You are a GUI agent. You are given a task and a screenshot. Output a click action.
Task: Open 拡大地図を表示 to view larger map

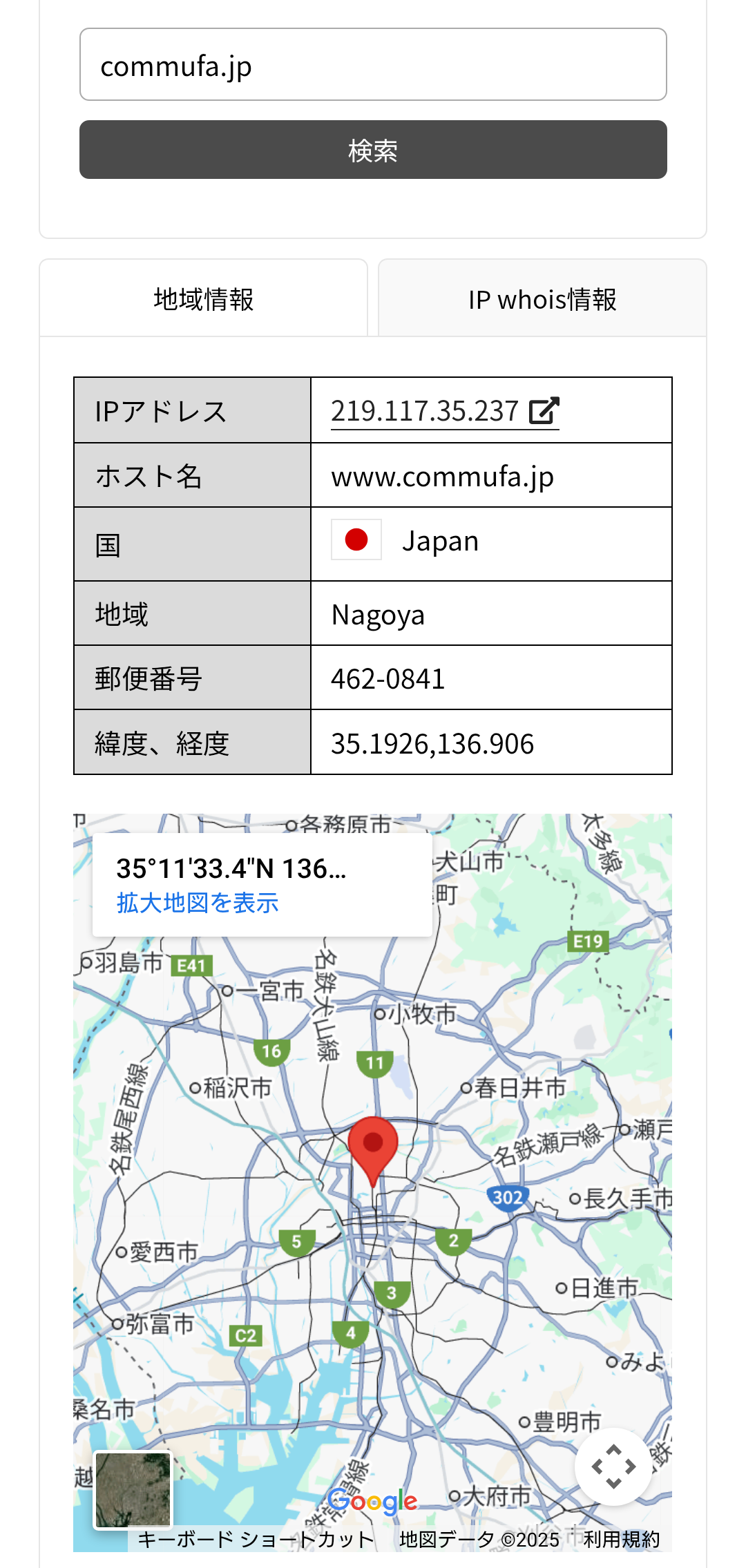(x=198, y=903)
